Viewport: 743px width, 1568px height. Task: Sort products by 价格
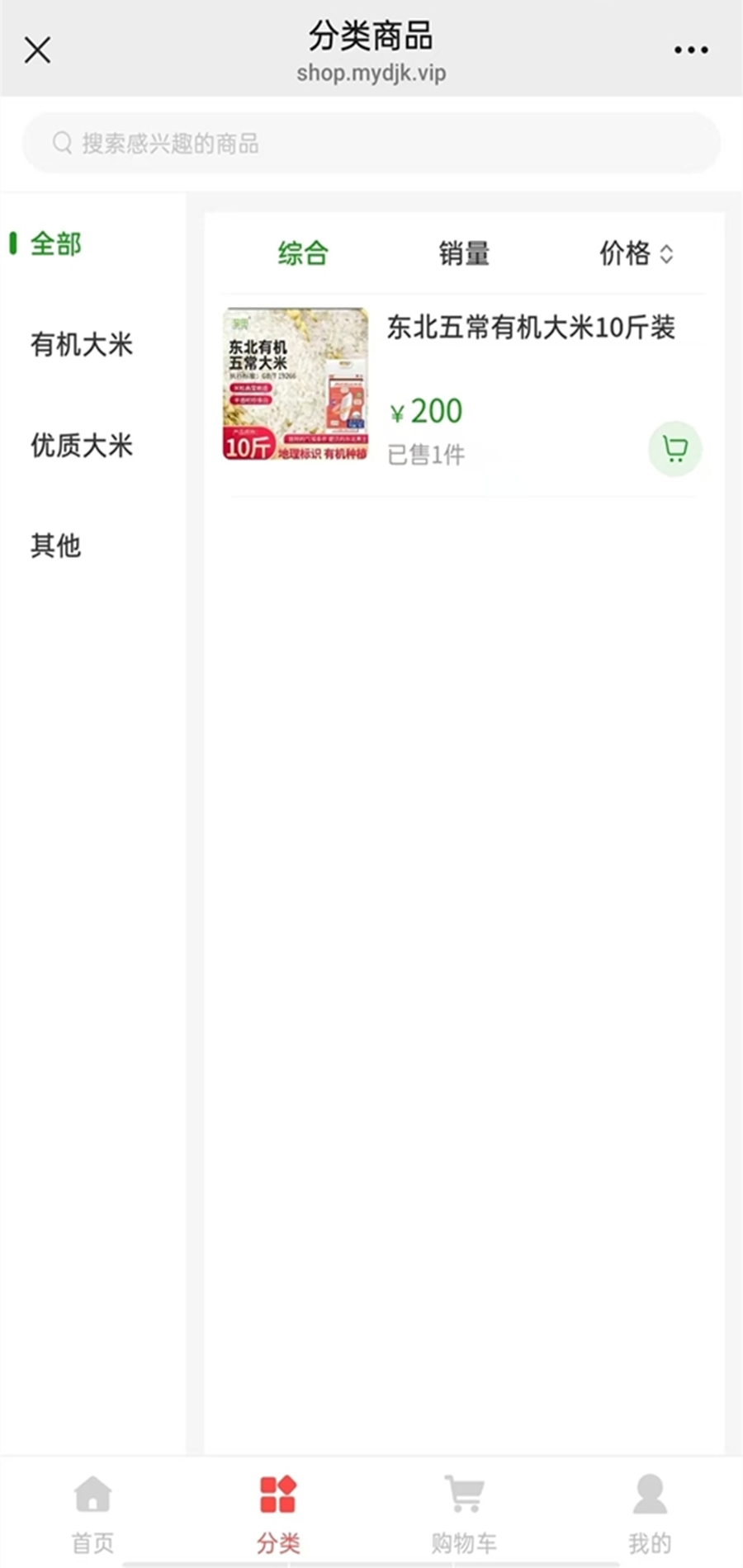pyautogui.click(x=625, y=254)
